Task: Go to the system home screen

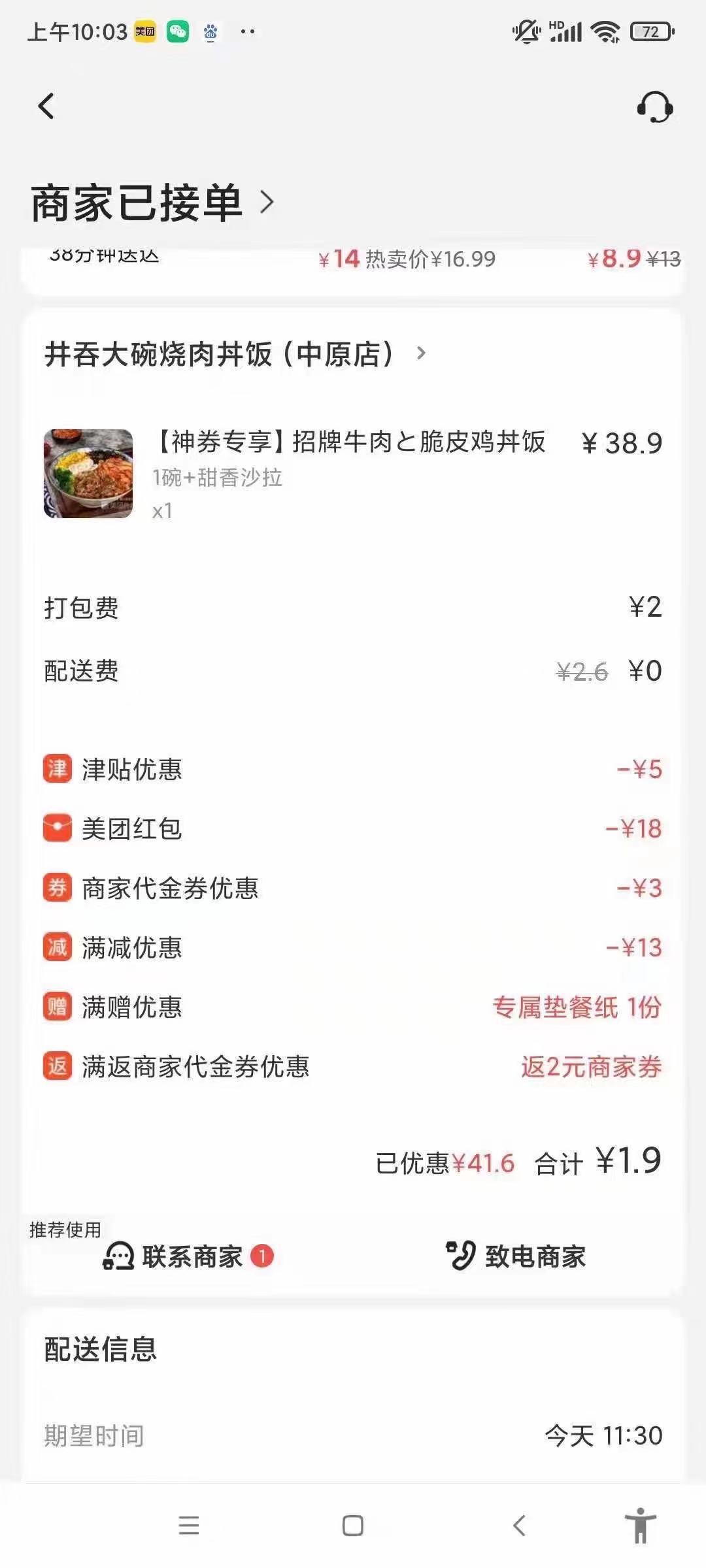Action: 353,1526
